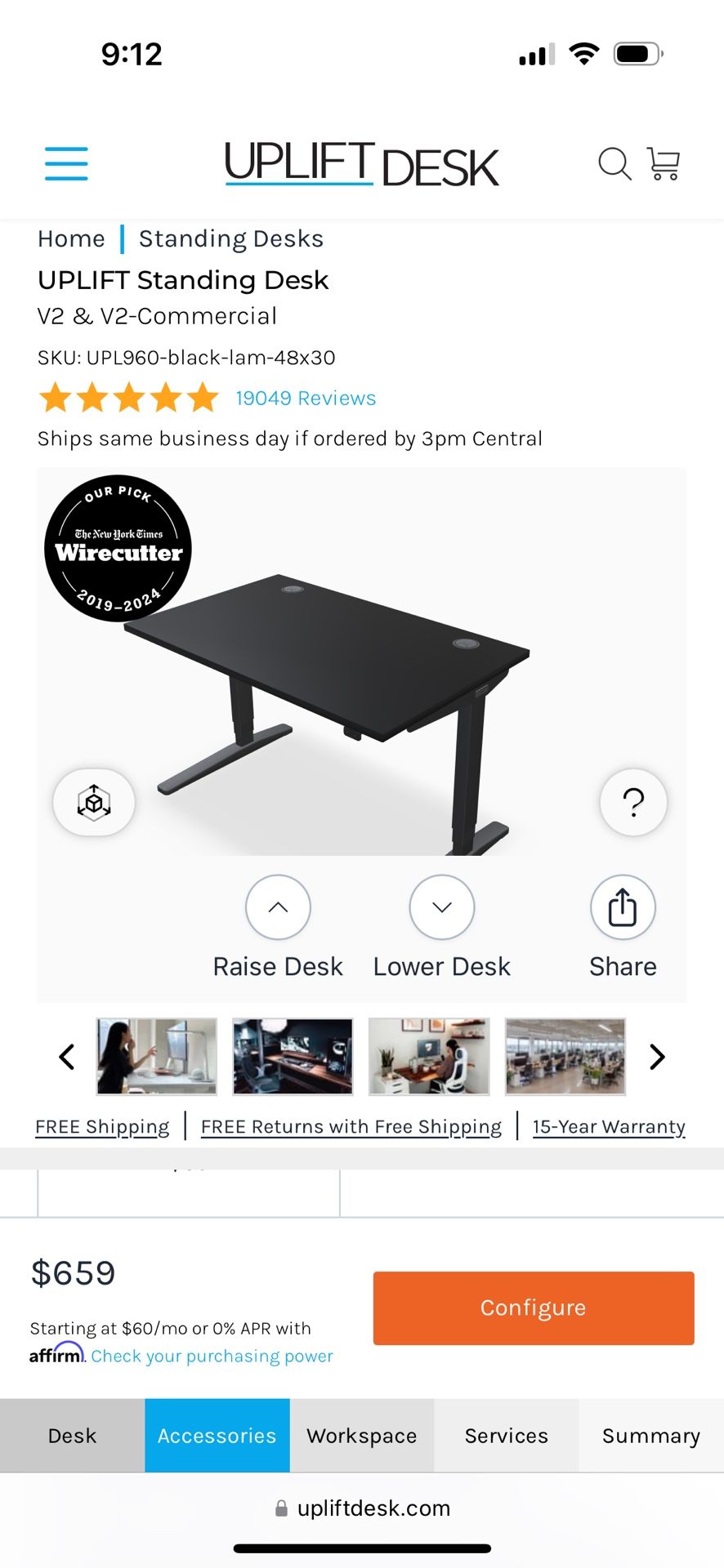Go to Home breadcrumb
This screenshot has width=724, height=1568.
pyautogui.click(x=71, y=238)
